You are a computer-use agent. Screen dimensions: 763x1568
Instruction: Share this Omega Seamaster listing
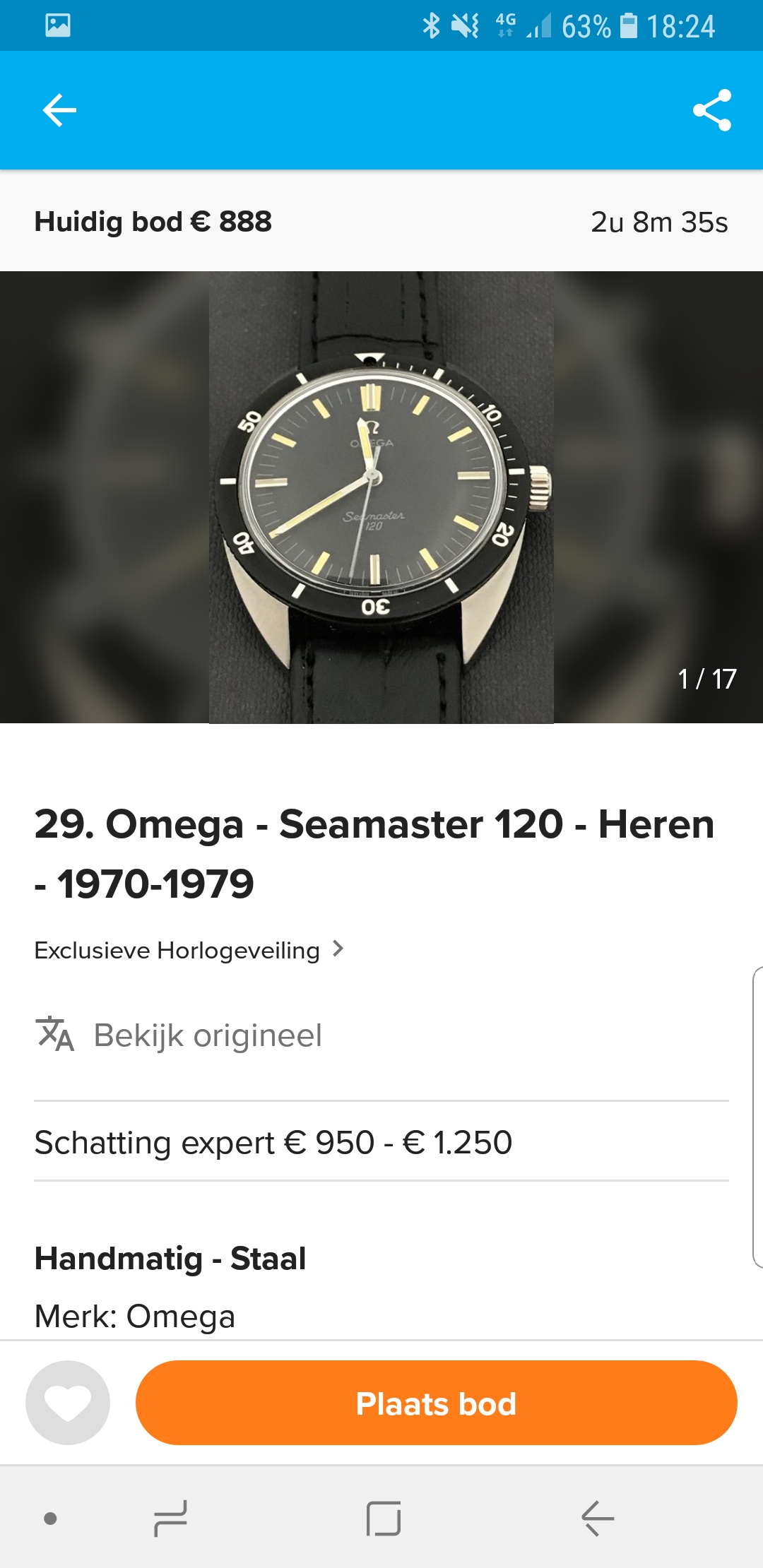[711, 110]
